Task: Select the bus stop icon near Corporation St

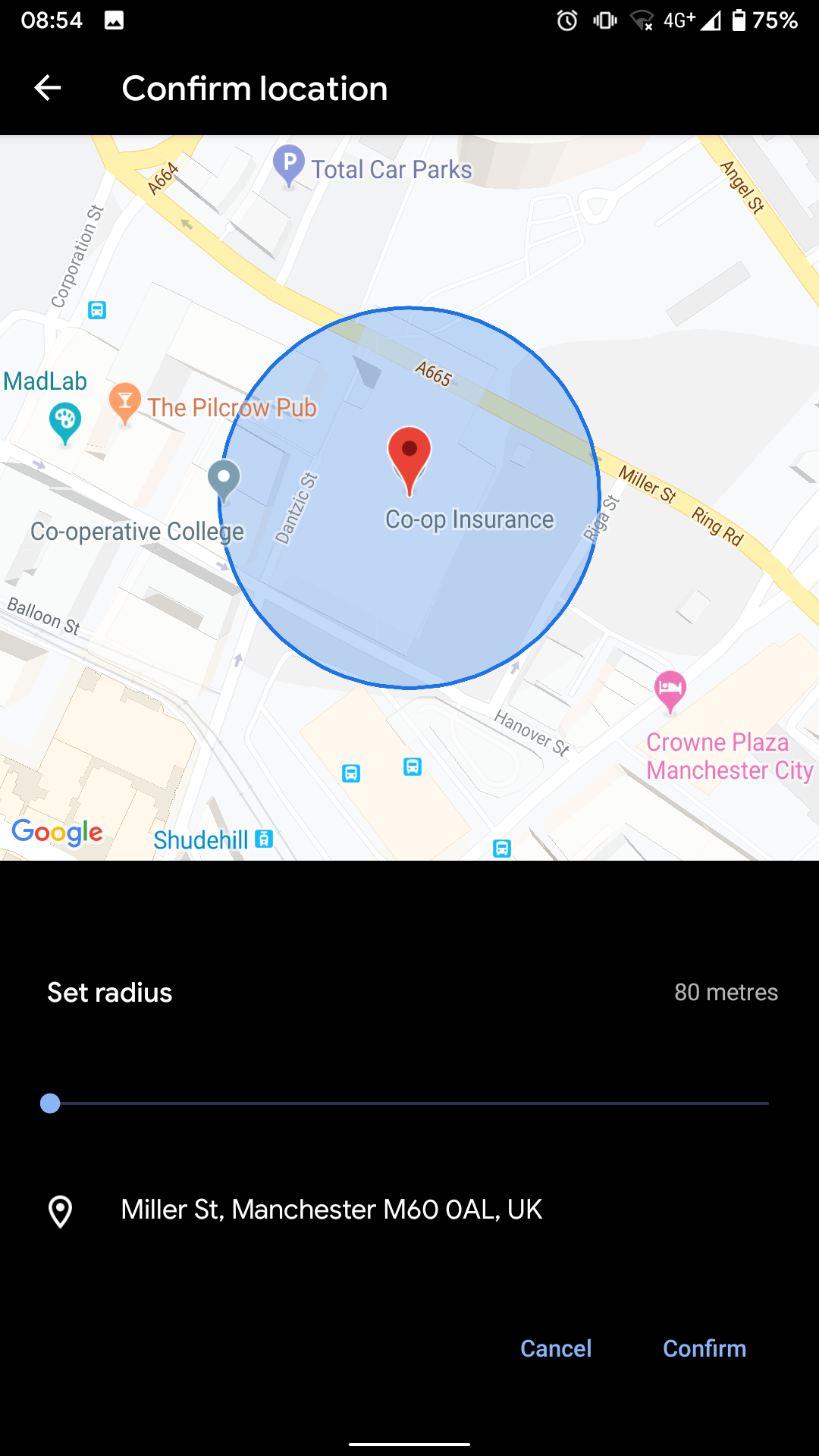Action: point(97,309)
